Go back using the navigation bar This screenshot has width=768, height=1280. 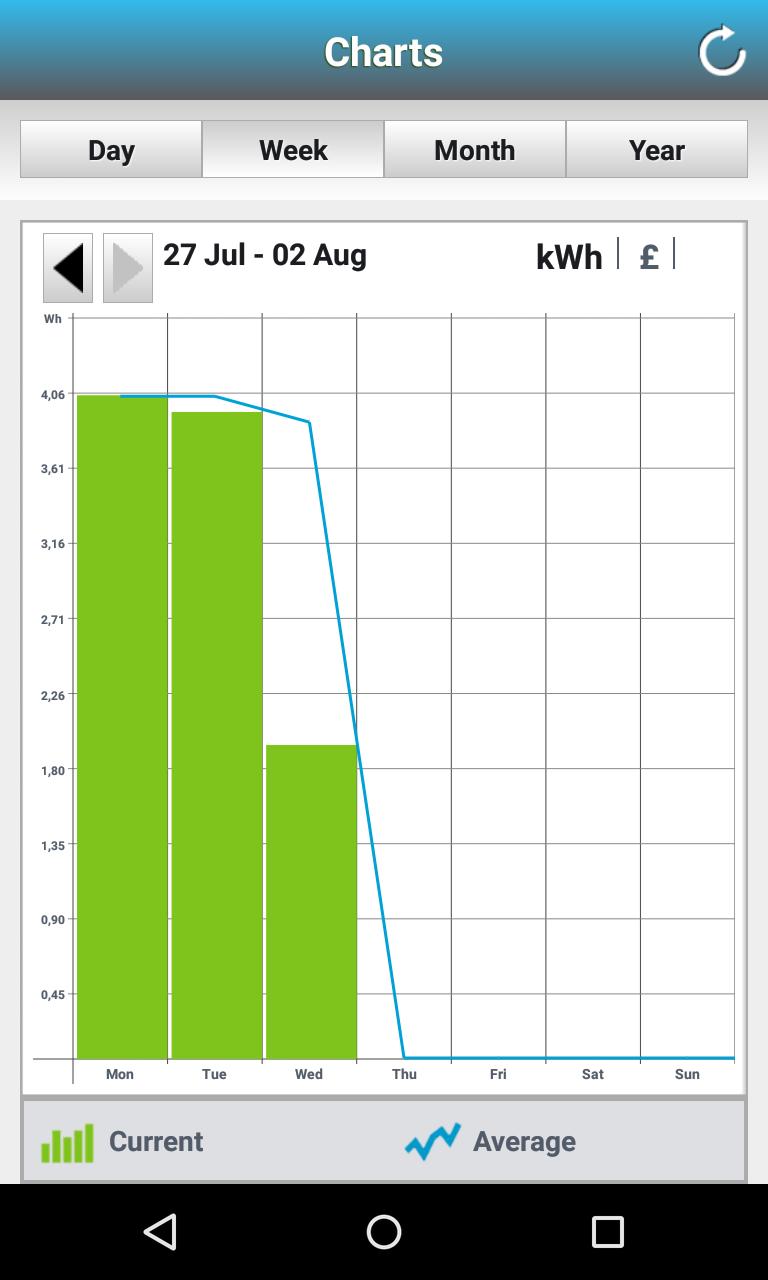tap(161, 1232)
